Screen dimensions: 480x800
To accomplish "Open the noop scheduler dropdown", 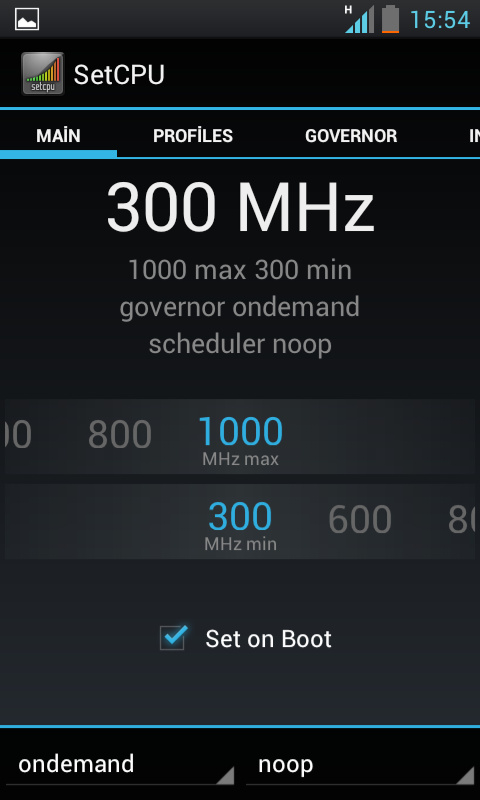I will (360, 765).
